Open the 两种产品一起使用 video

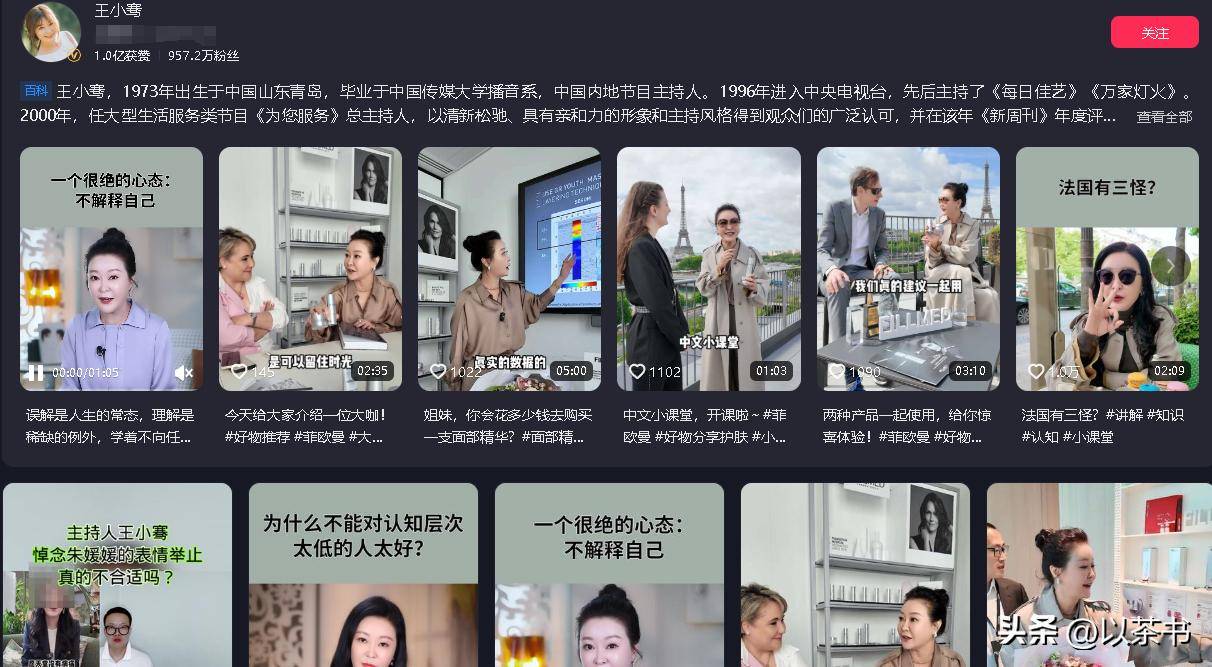(907, 268)
